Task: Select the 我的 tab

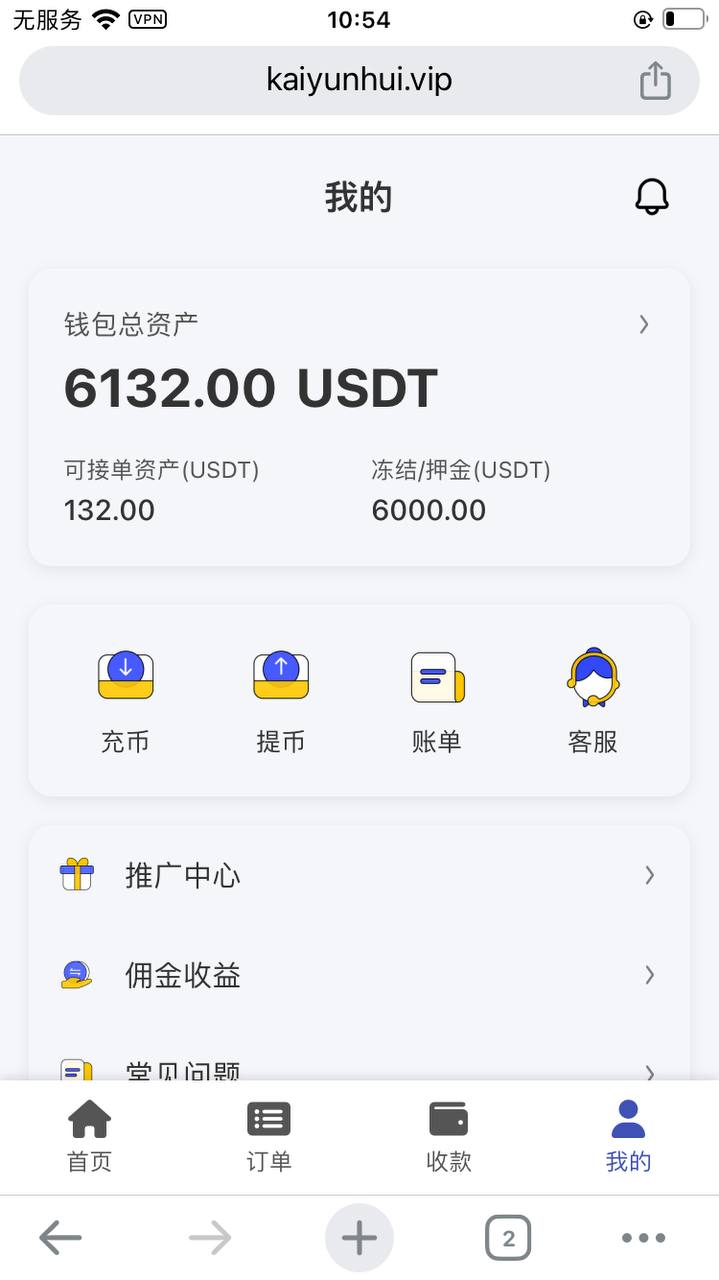Action: click(628, 1137)
